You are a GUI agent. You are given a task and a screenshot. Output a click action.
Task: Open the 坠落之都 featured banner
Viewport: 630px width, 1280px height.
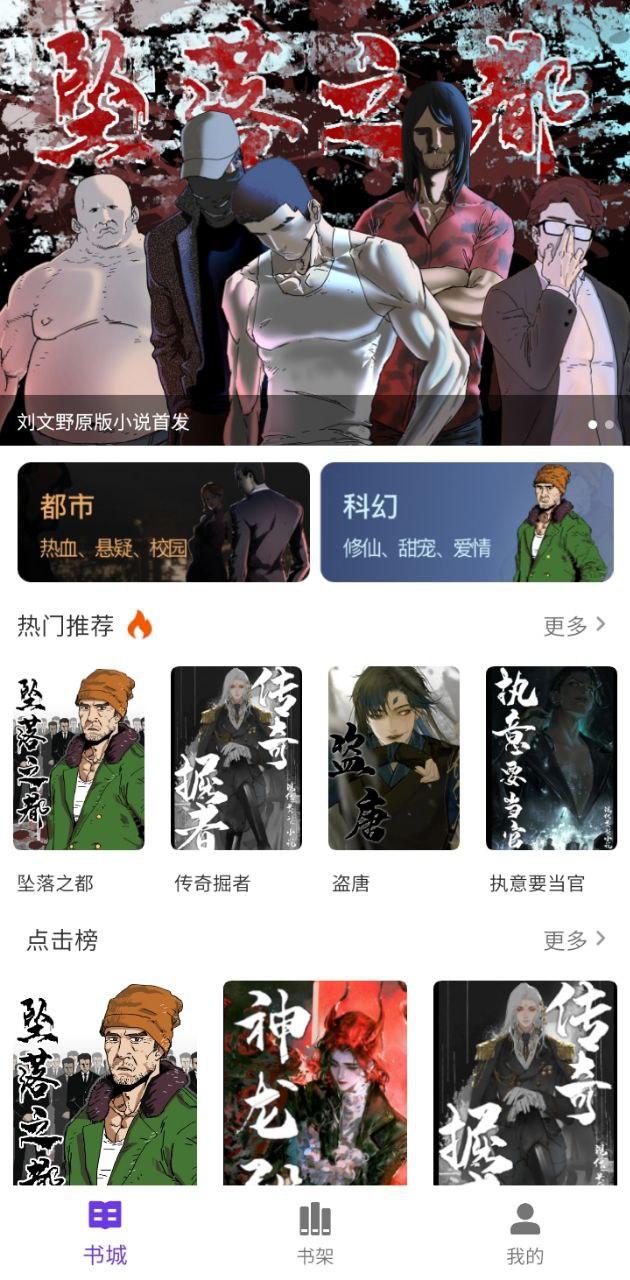click(315, 222)
